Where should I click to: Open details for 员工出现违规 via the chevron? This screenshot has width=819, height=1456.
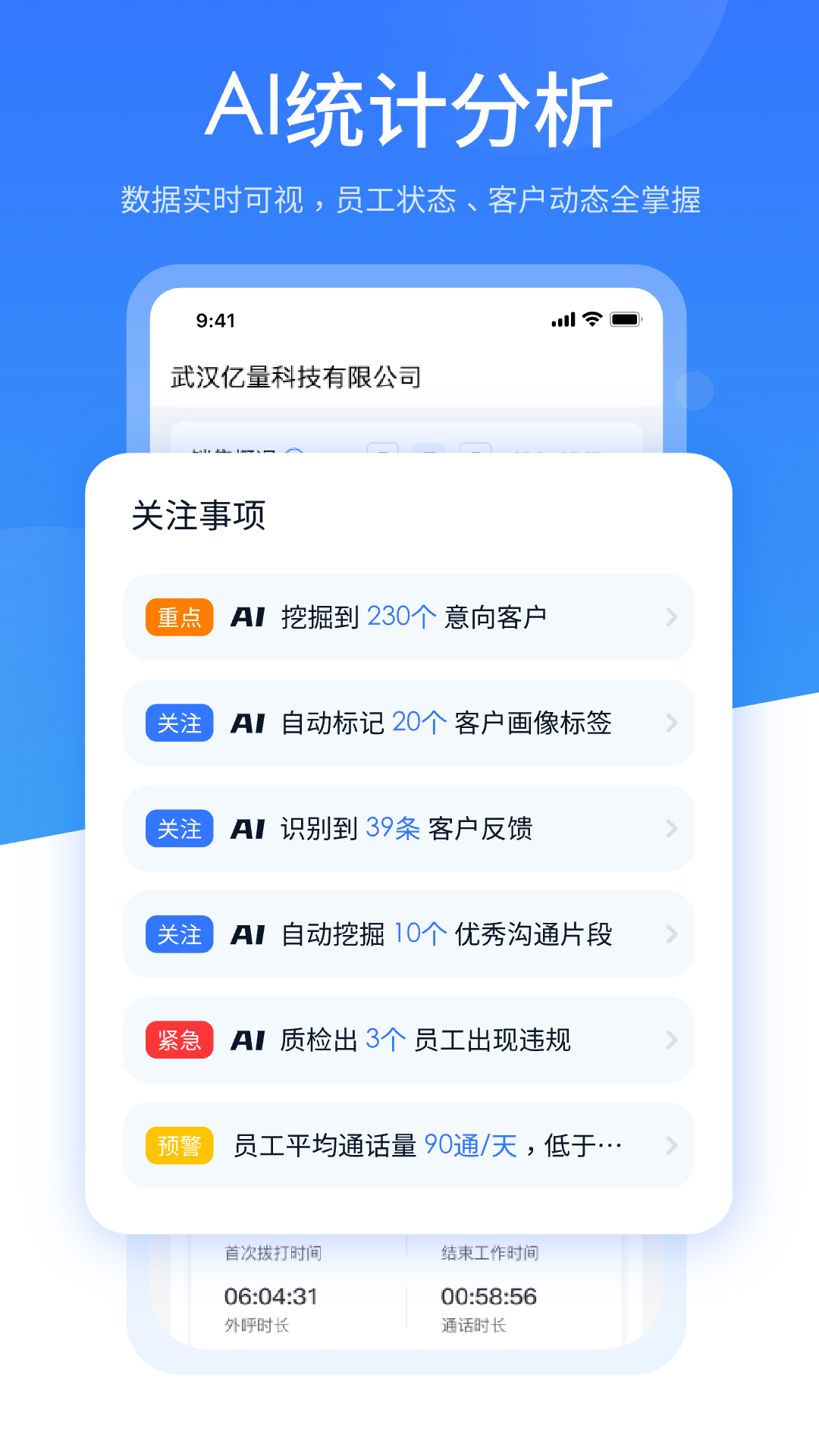(670, 1040)
